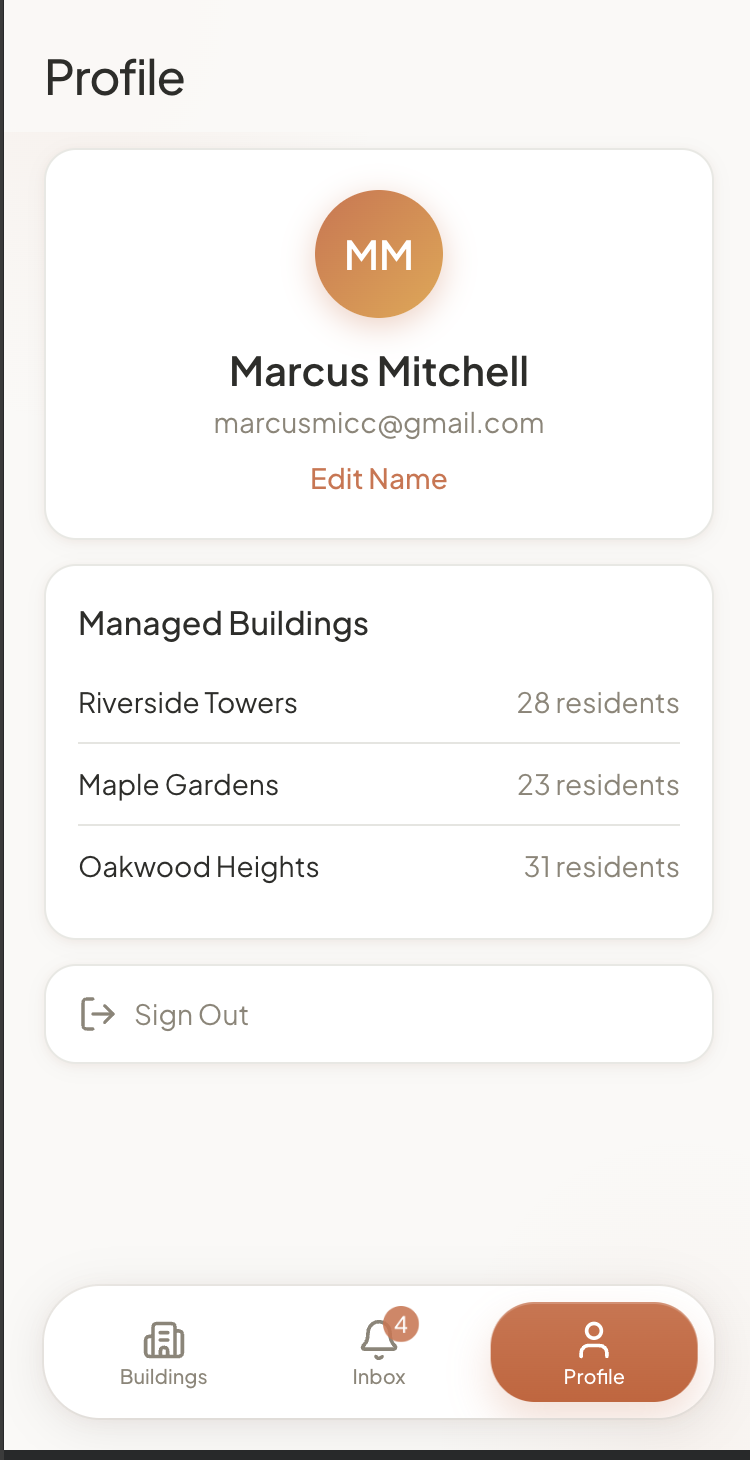Open the Riverside Towers building row

click(379, 703)
